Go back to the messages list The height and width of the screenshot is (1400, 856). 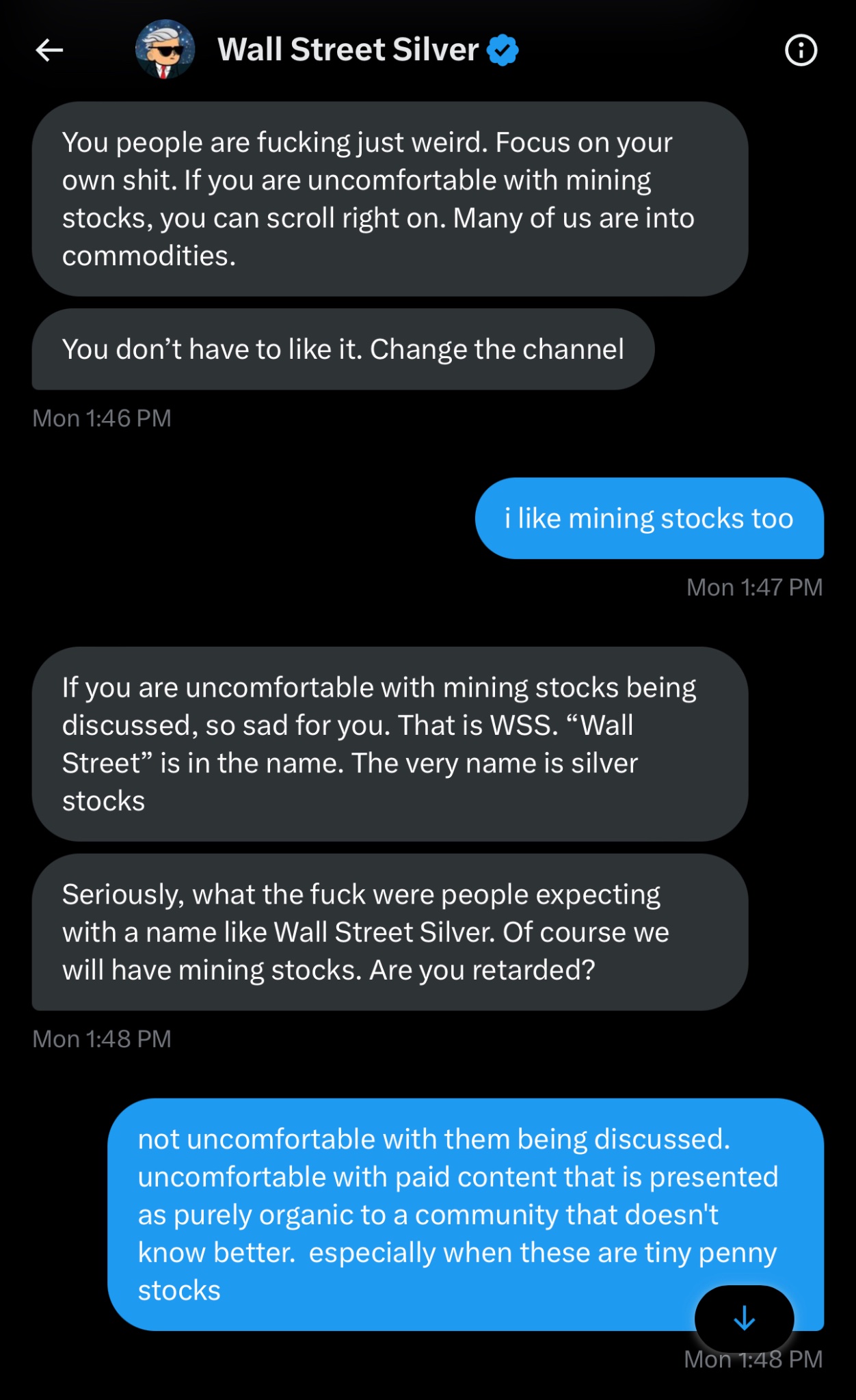(x=49, y=50)
